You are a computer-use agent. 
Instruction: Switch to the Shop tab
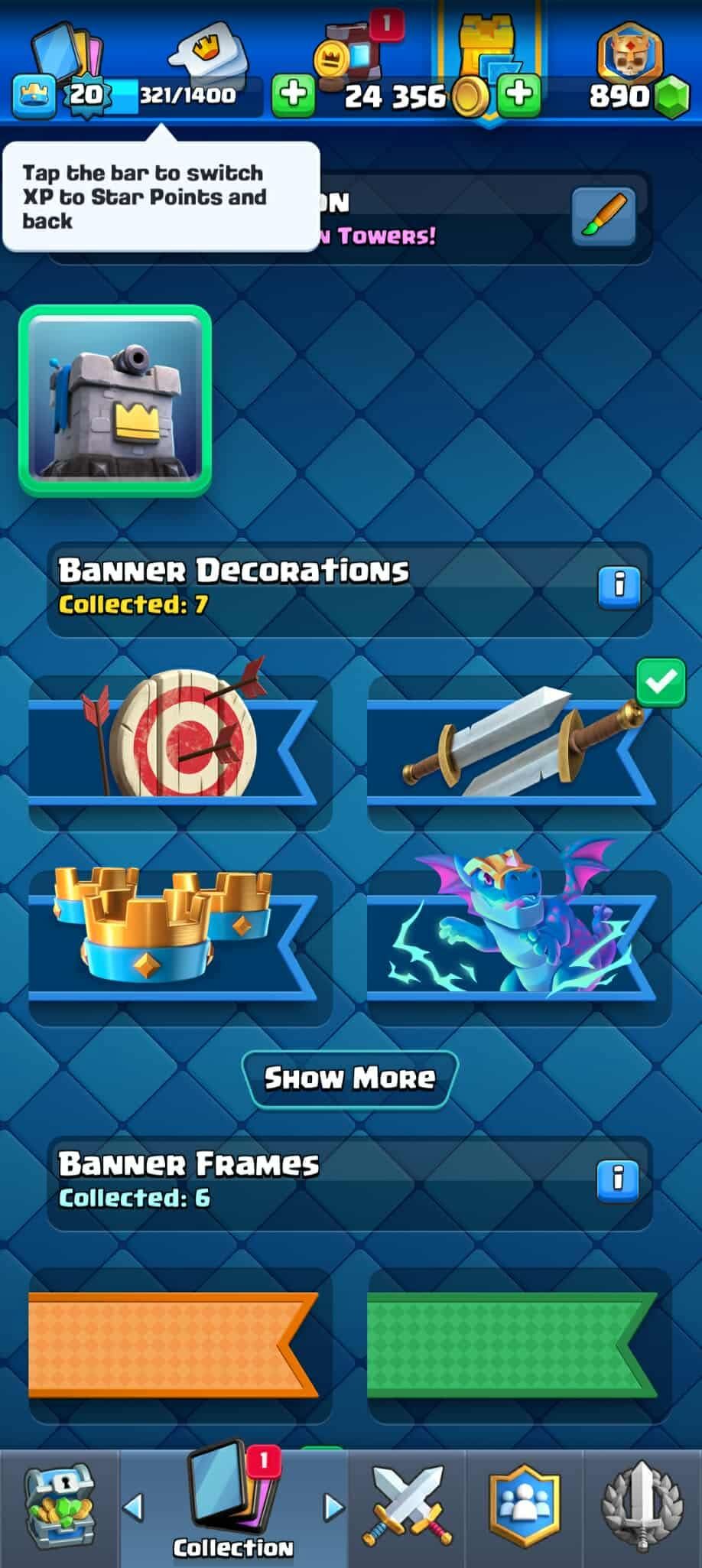click(59, 1508)
